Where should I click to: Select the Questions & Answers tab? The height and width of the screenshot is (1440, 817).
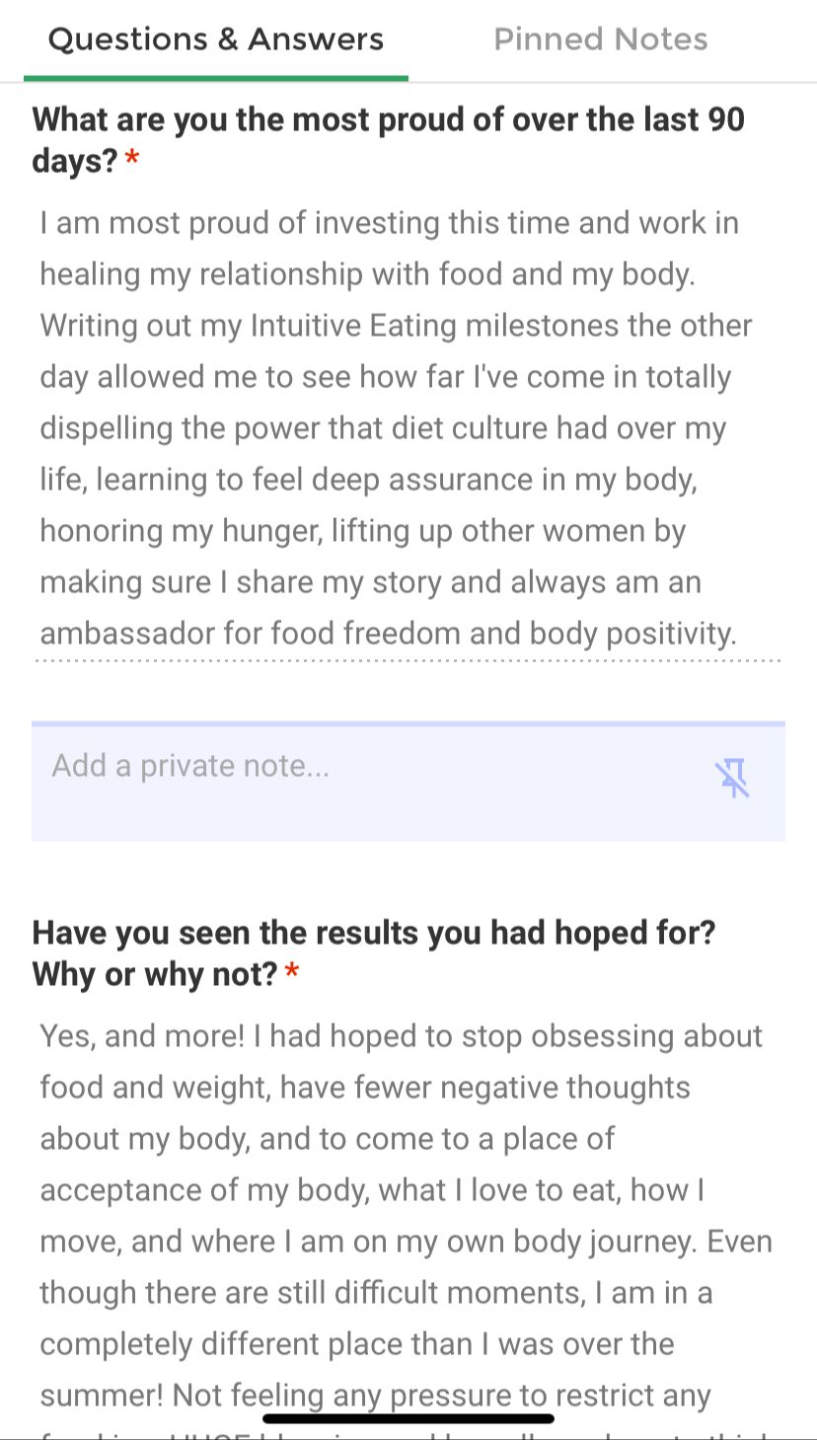click(x=215, y=40)
